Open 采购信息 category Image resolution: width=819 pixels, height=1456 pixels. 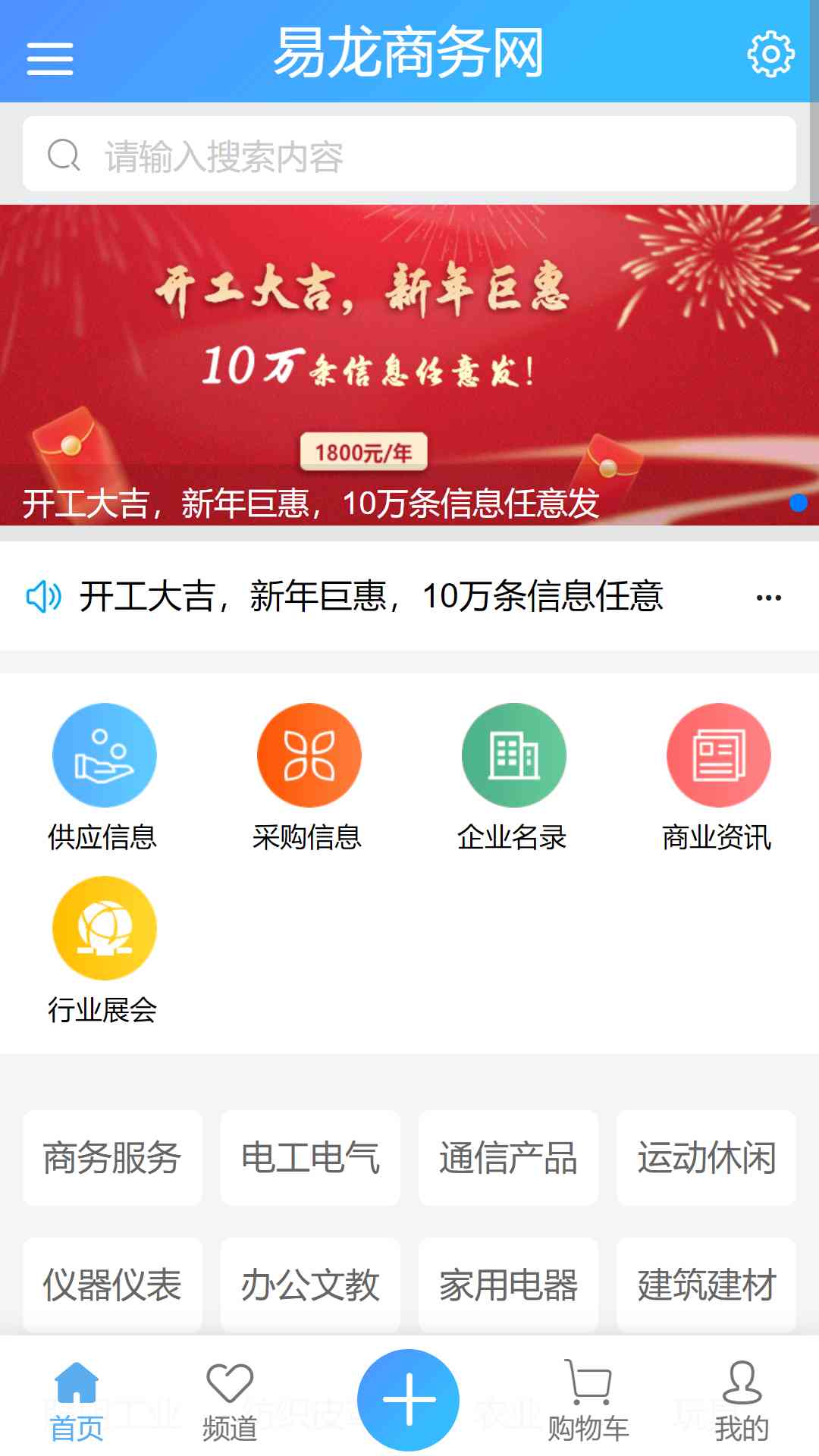click(308, 778)
